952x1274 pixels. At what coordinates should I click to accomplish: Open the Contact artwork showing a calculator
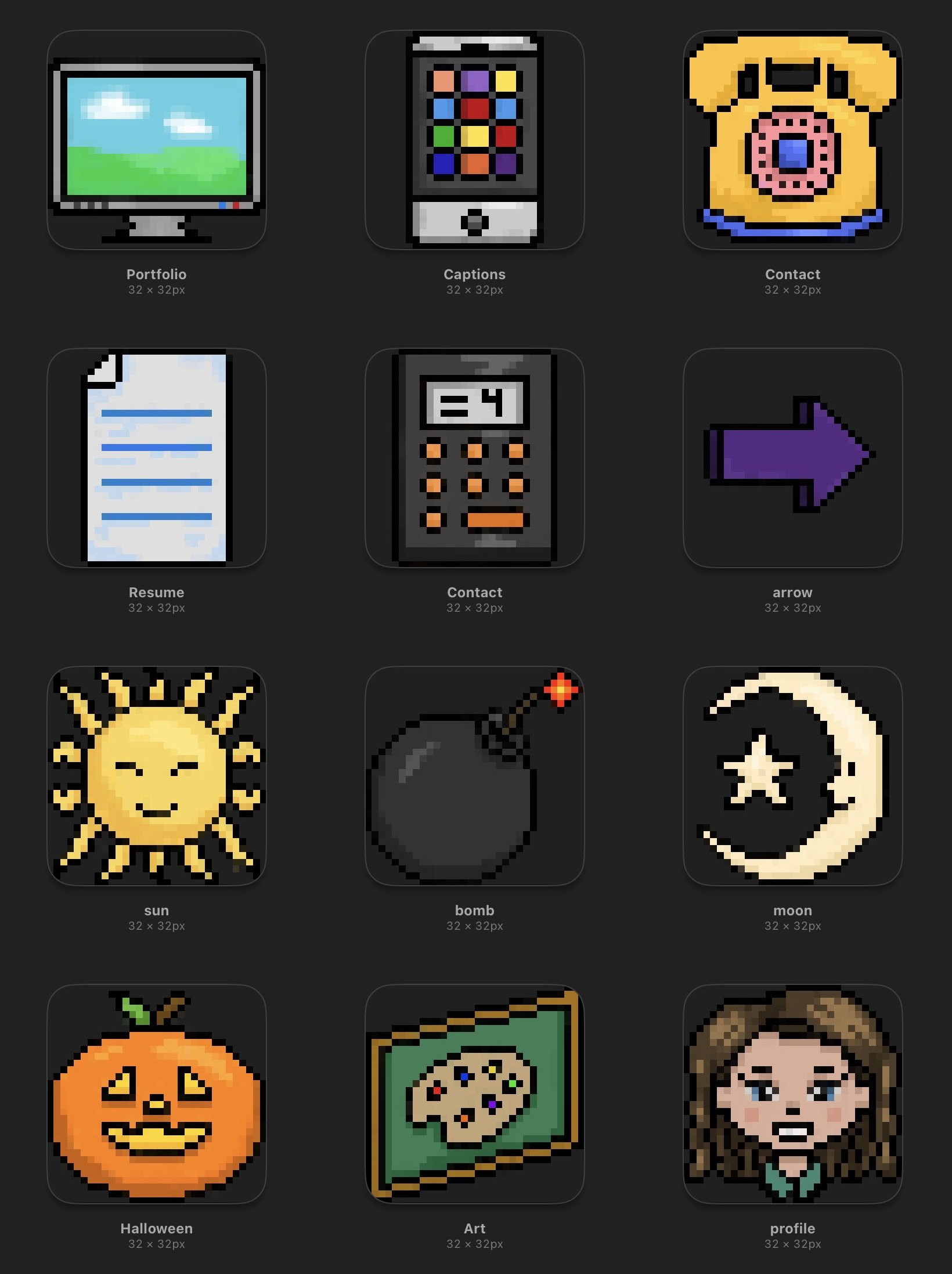[474, 458]
